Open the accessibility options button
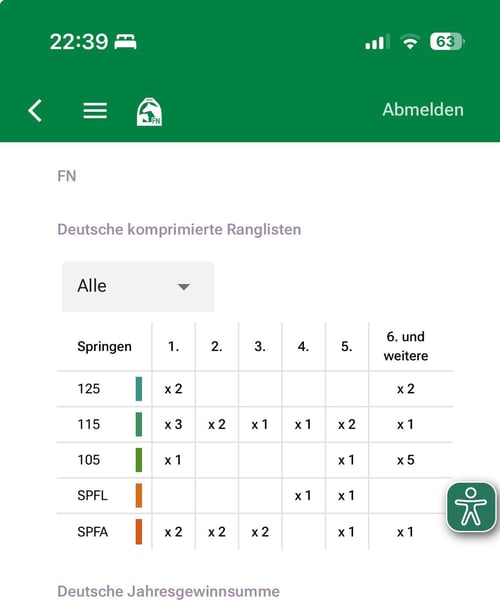 (471, 507)
